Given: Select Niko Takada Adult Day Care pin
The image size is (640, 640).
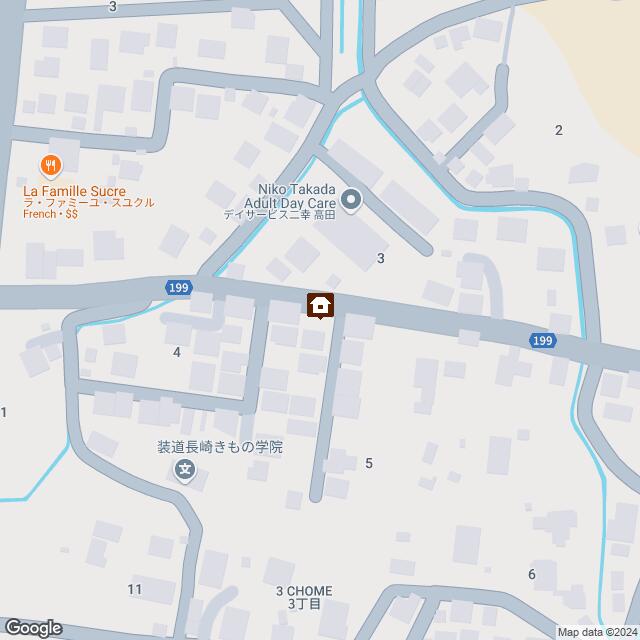Looking at the screenshot, I should point(351,201).
